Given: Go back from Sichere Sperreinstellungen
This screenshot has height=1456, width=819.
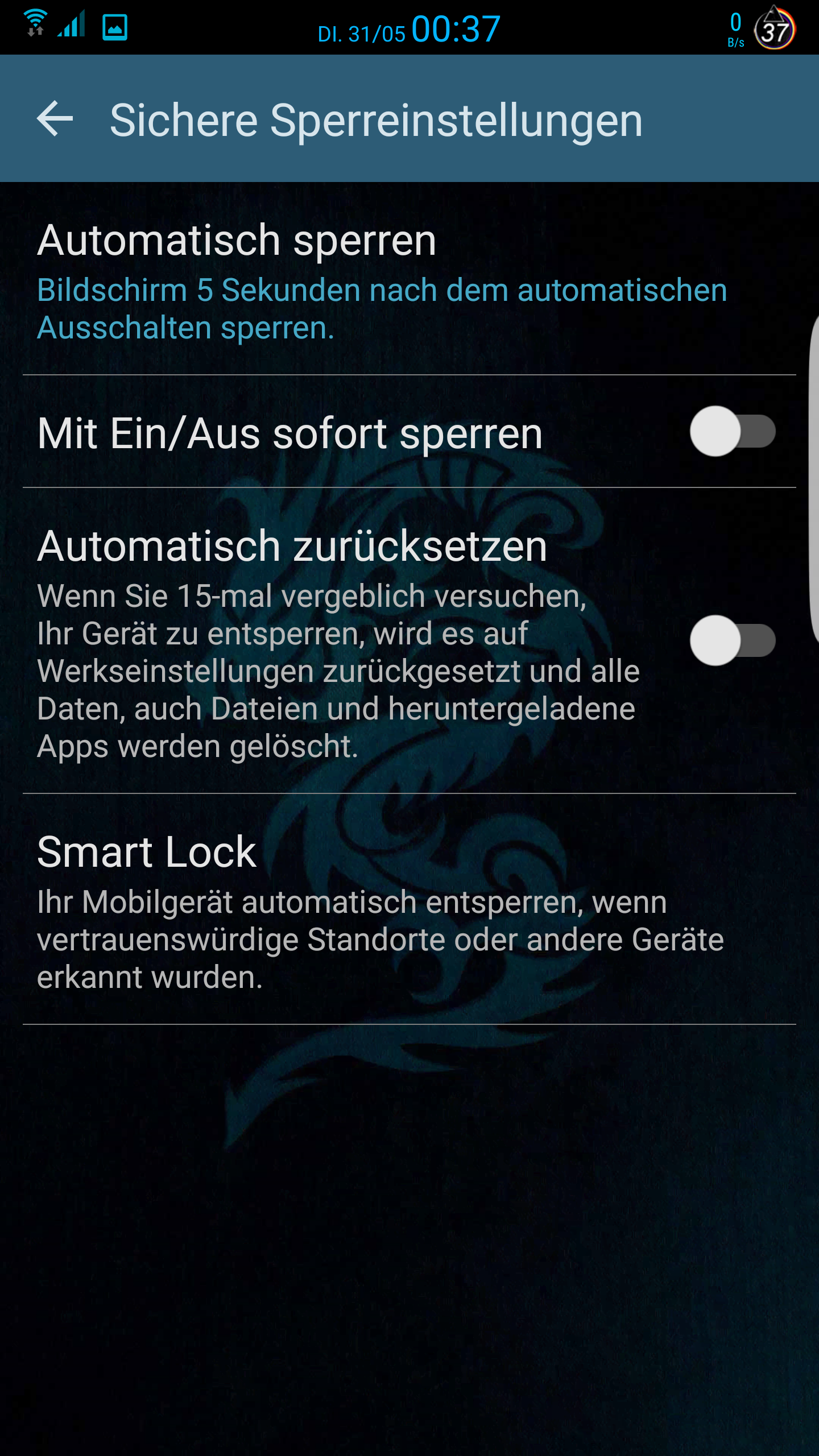Looking at the screenshot, I should click(x=55, y=119).
